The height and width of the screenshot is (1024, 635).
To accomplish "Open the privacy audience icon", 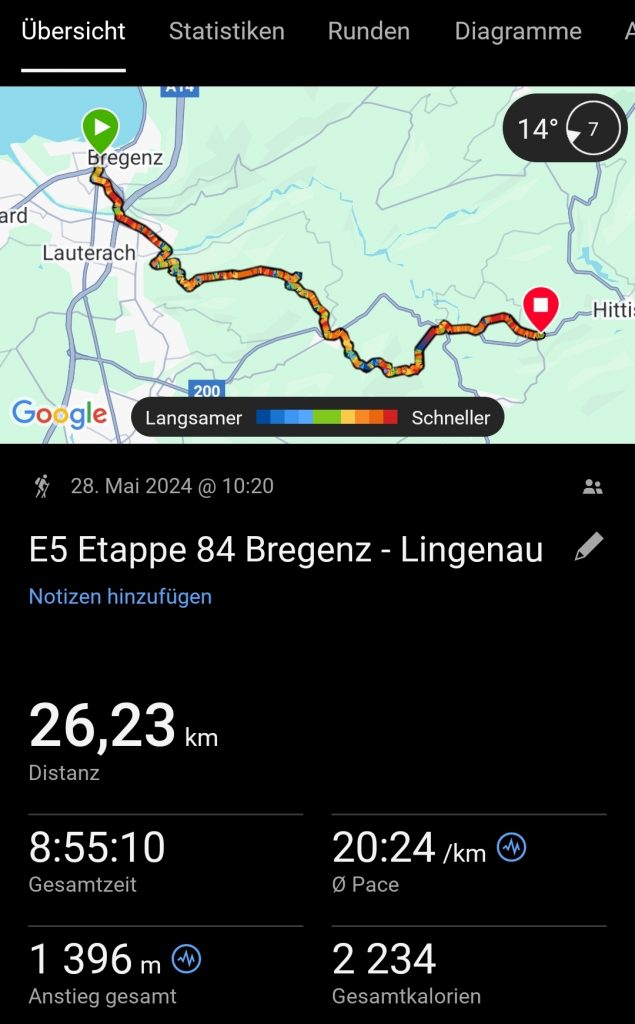I will (593, 487).
